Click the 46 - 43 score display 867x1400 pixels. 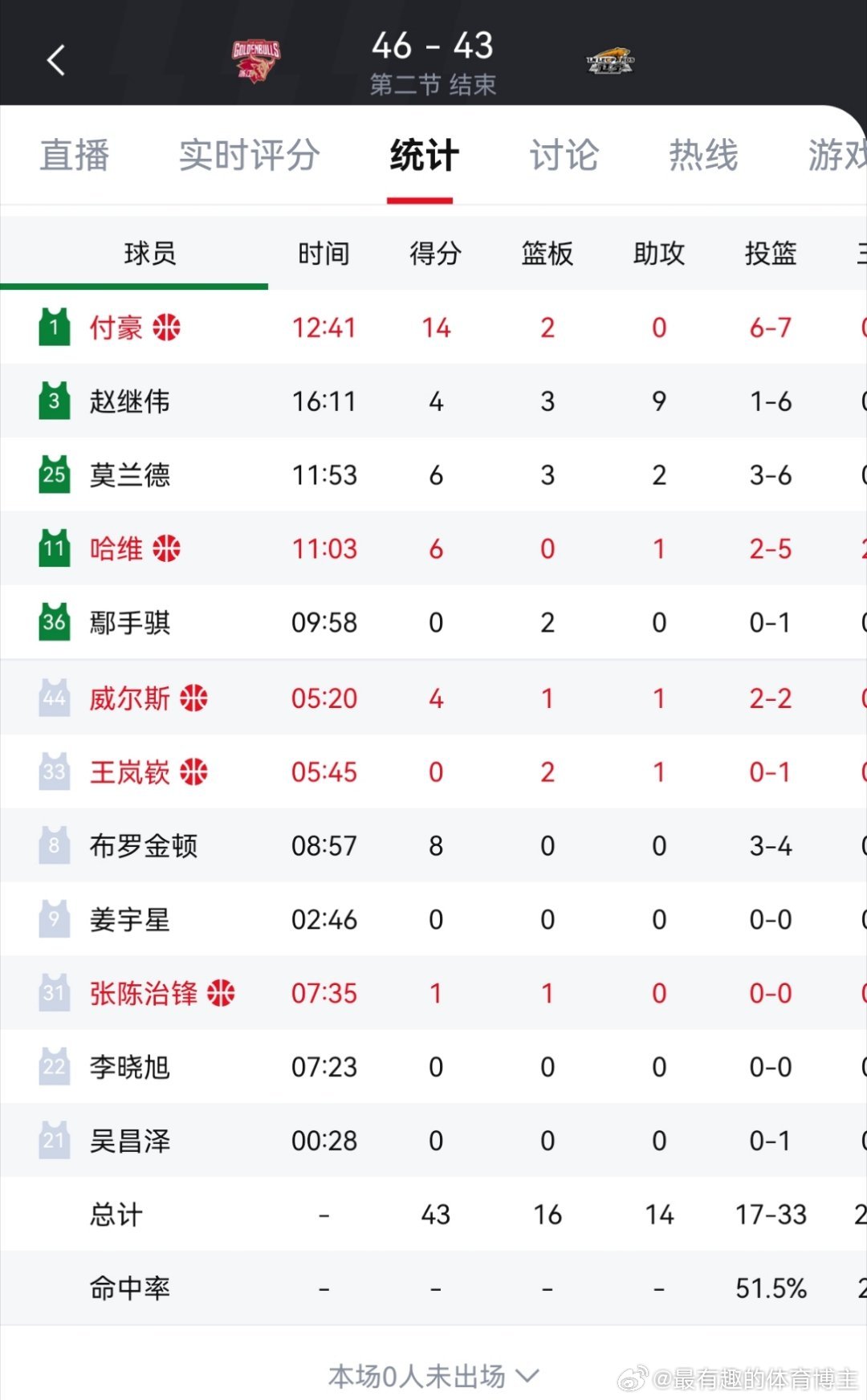coord(433,47)
